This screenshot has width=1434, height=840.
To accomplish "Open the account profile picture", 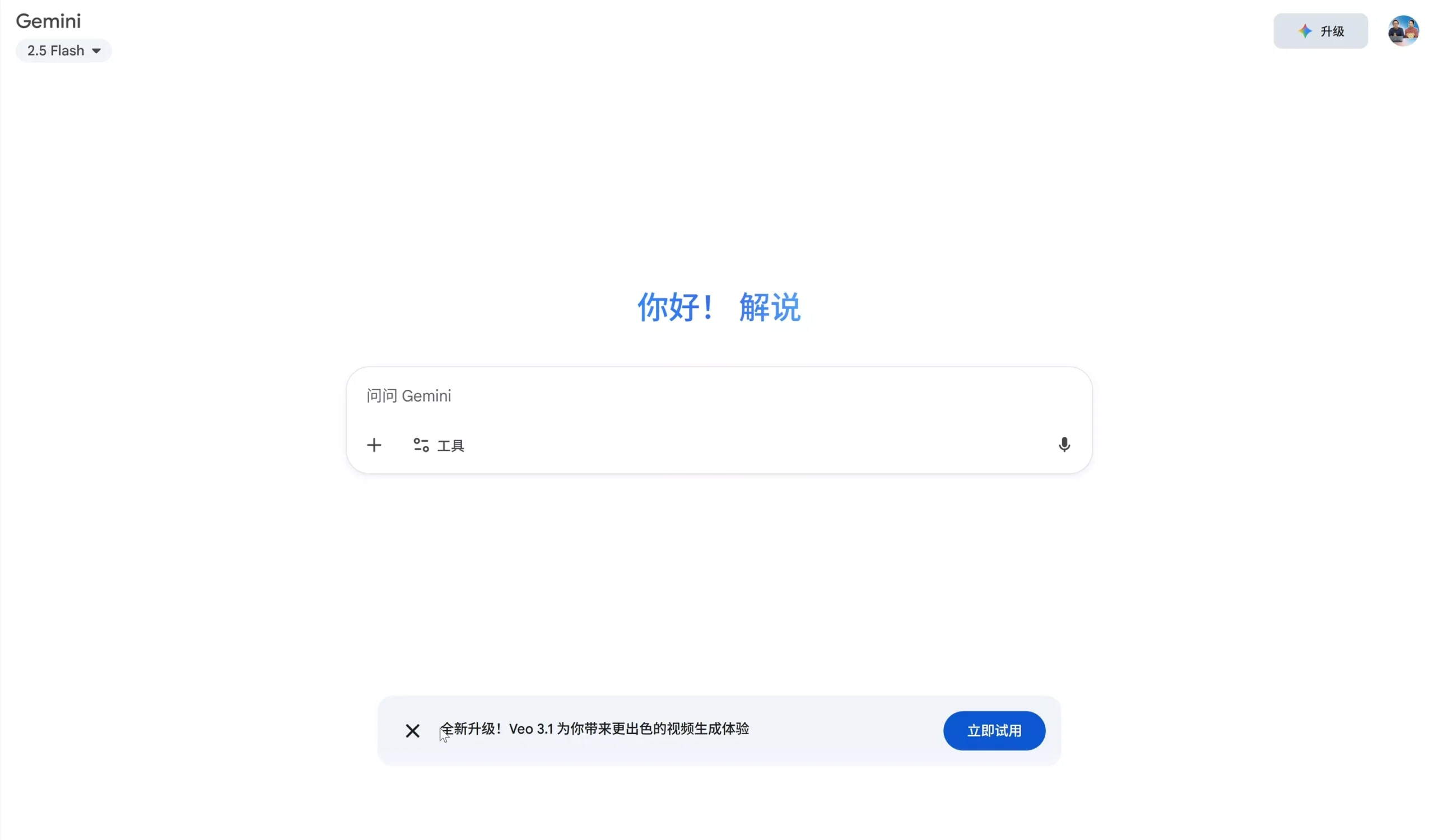I will [x=1402, y=31].
